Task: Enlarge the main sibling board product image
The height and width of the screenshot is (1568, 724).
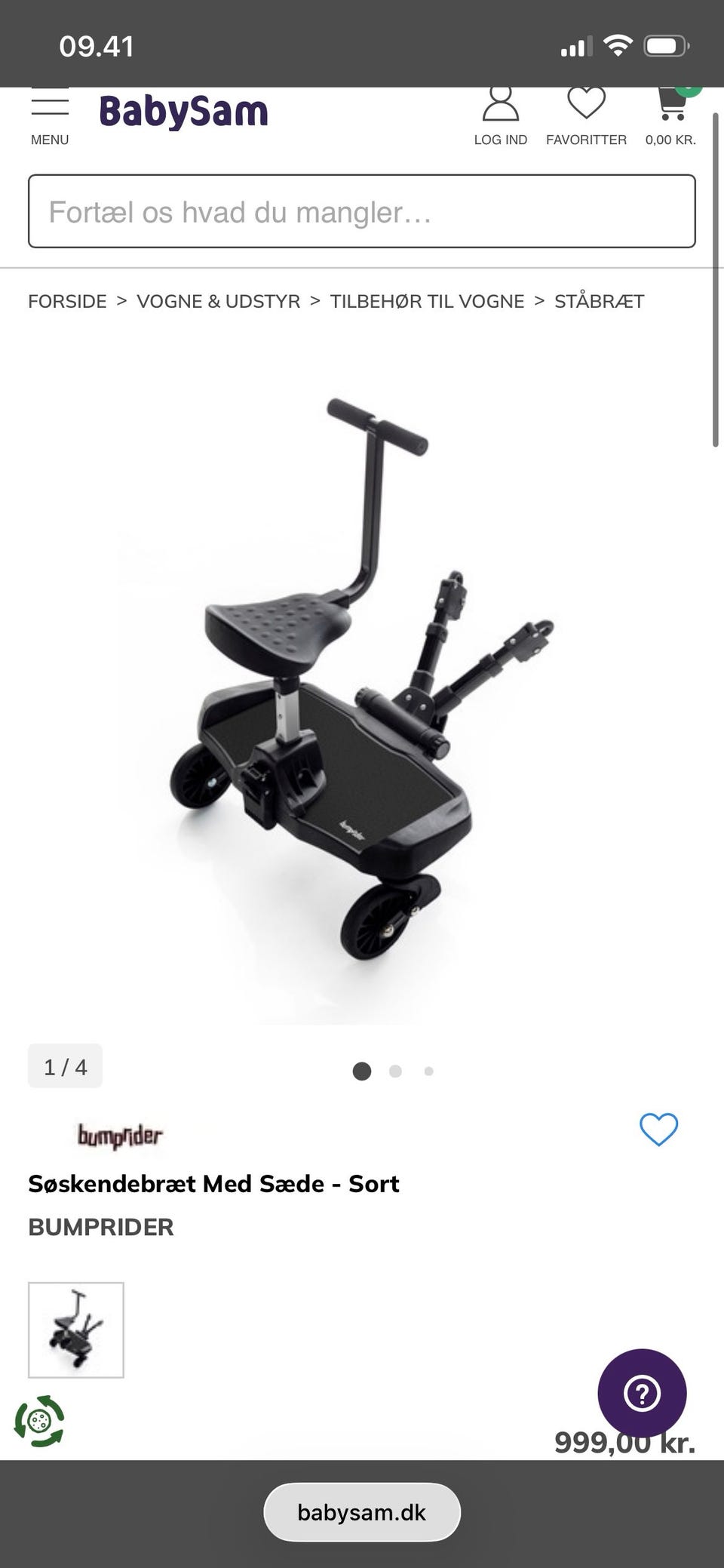Action: point(362,679)
